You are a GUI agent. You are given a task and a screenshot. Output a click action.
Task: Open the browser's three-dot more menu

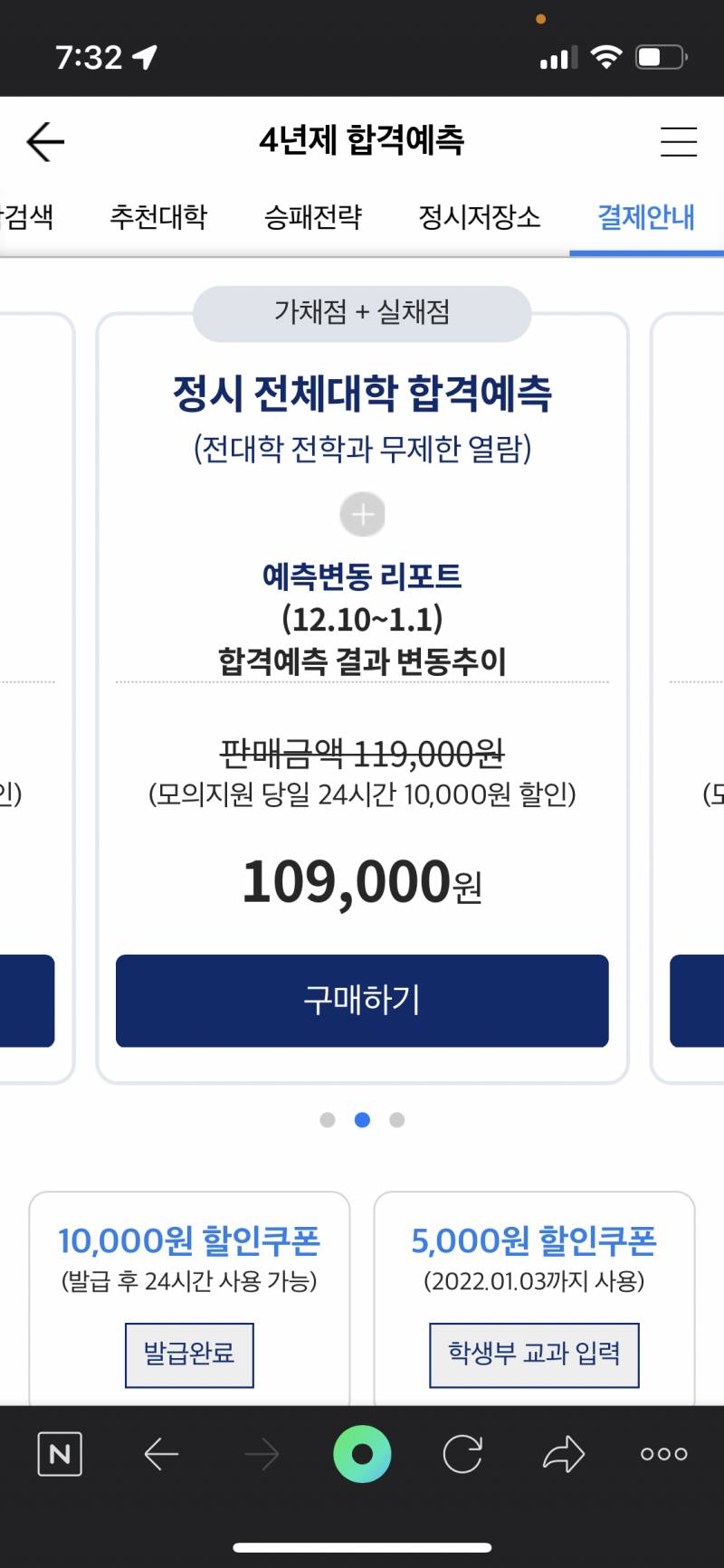tap(664, 1454)
